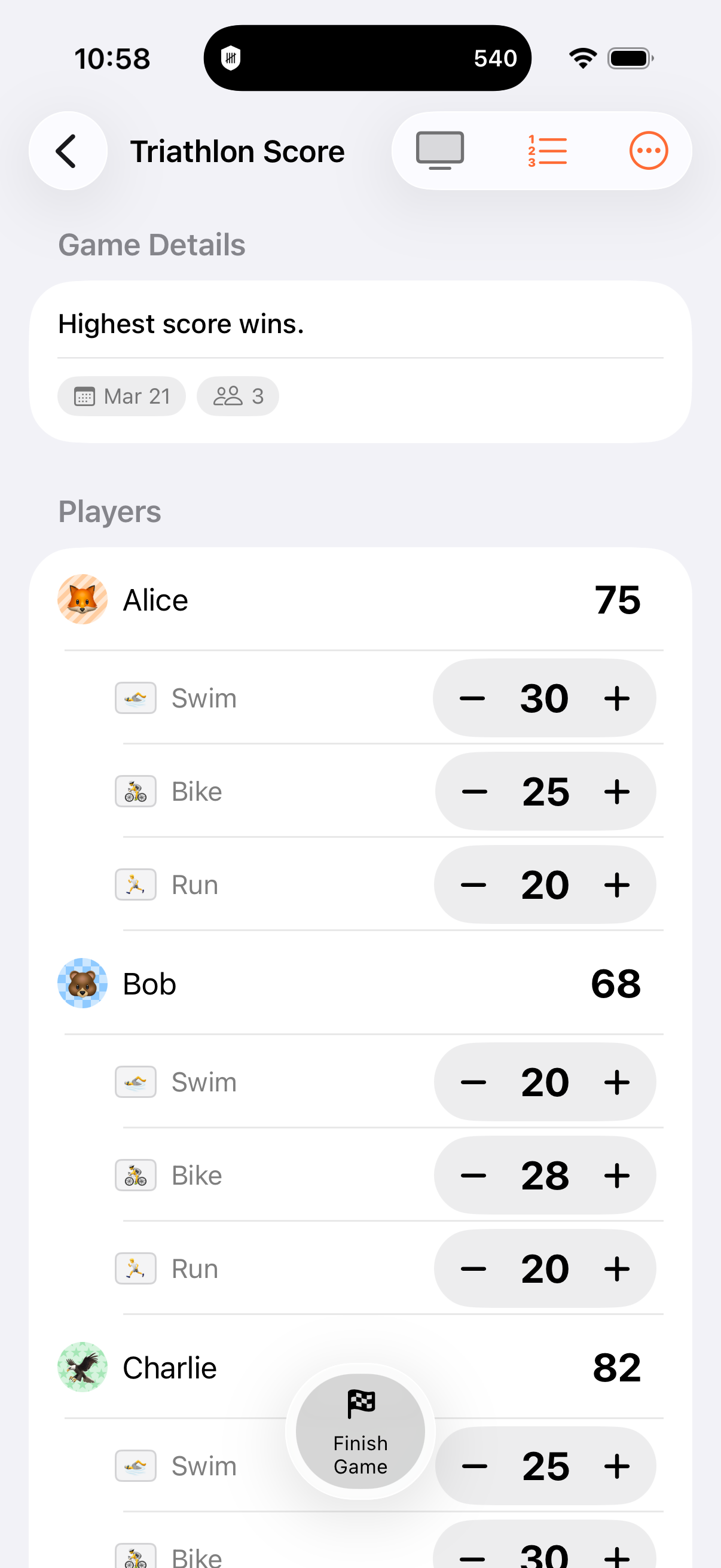Select the Highest score wins description
The height and width of the screenshot is (1568, 721).
[181, 323]
